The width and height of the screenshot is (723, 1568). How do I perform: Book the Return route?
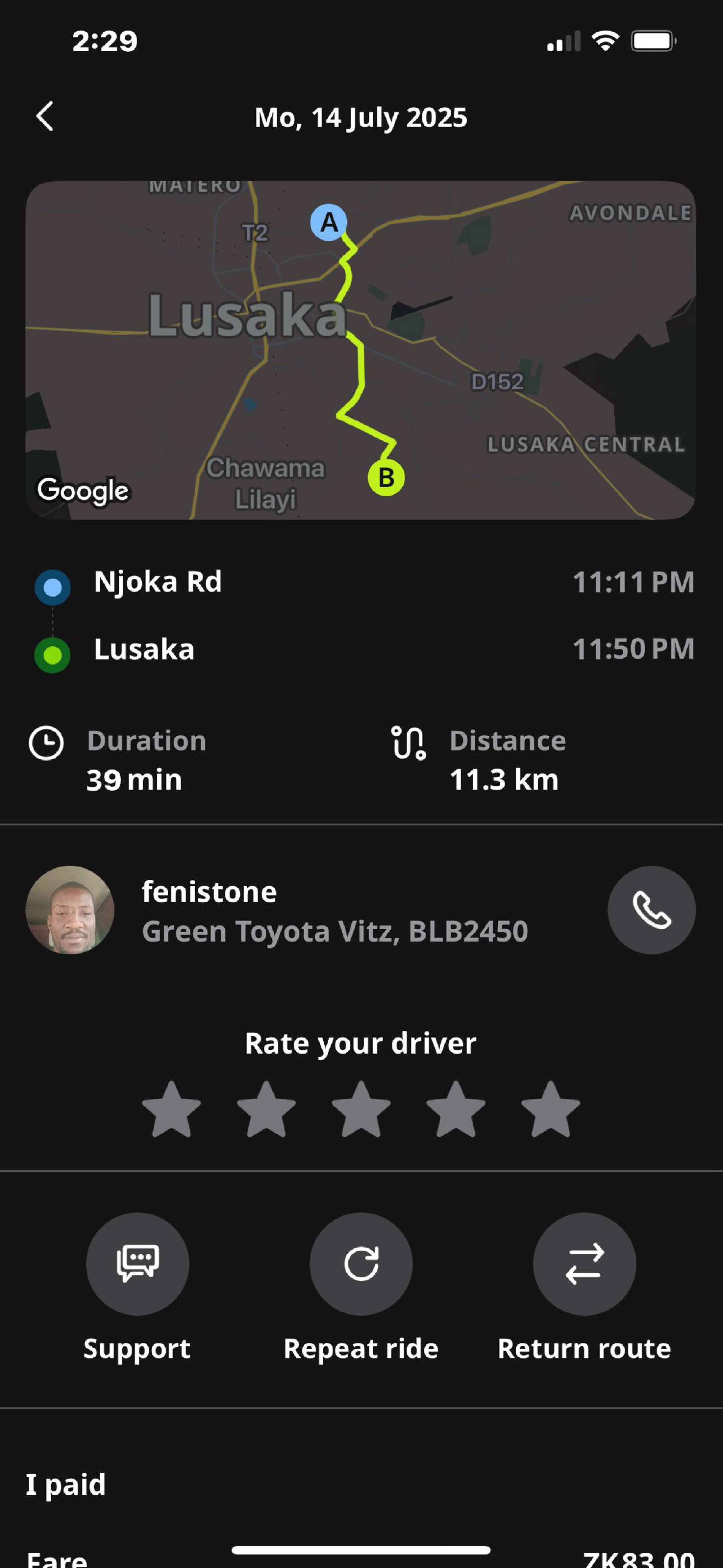click(584, 1264)
